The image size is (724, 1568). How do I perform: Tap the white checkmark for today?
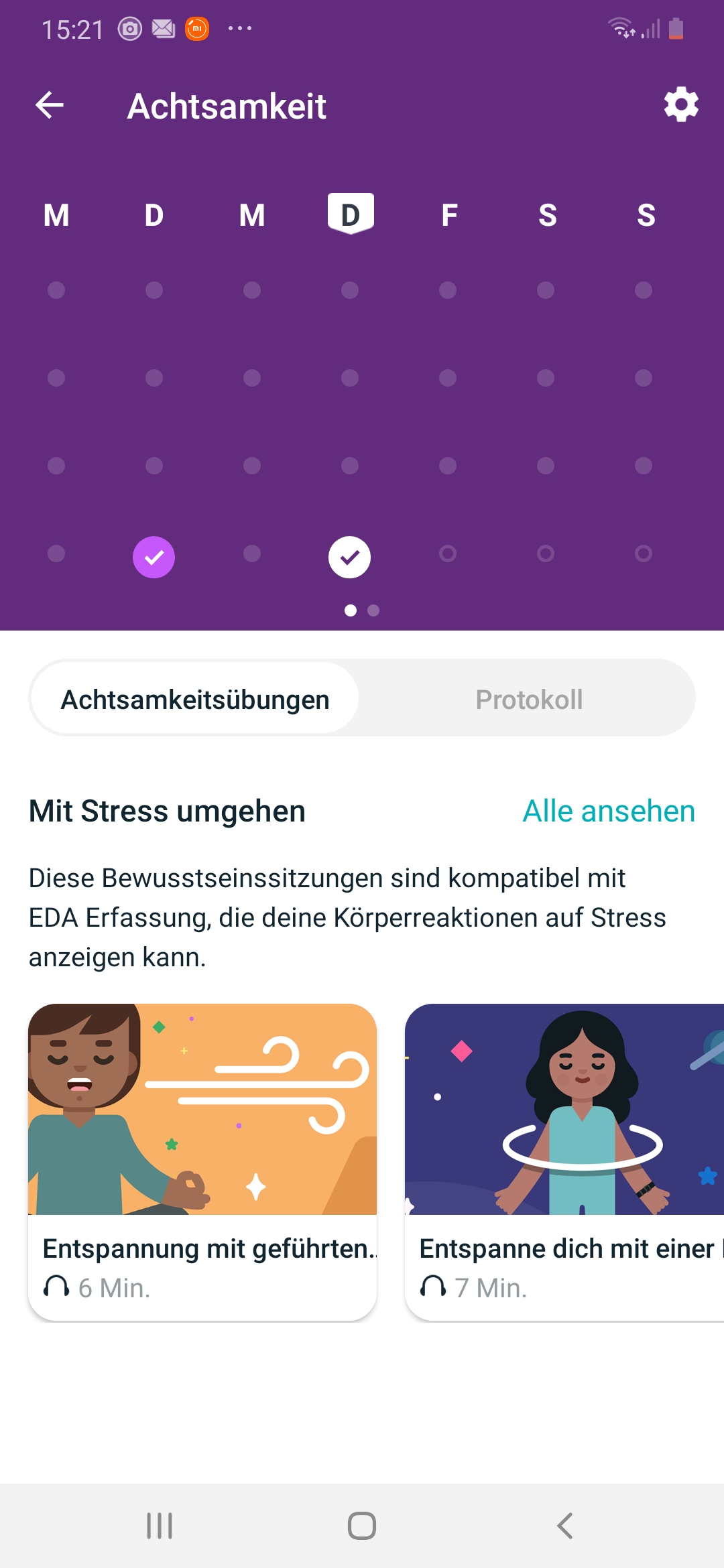click(x=349, y=557)
